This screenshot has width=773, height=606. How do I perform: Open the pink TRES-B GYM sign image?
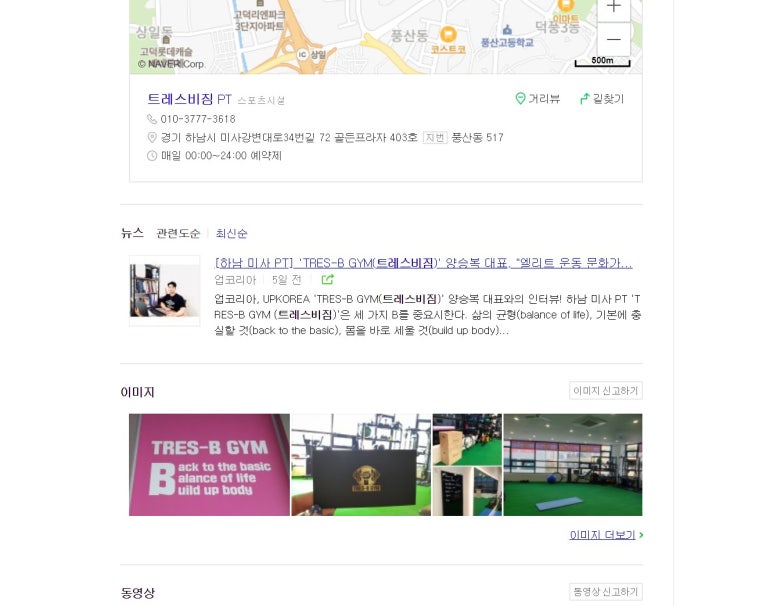coord(209,465)
